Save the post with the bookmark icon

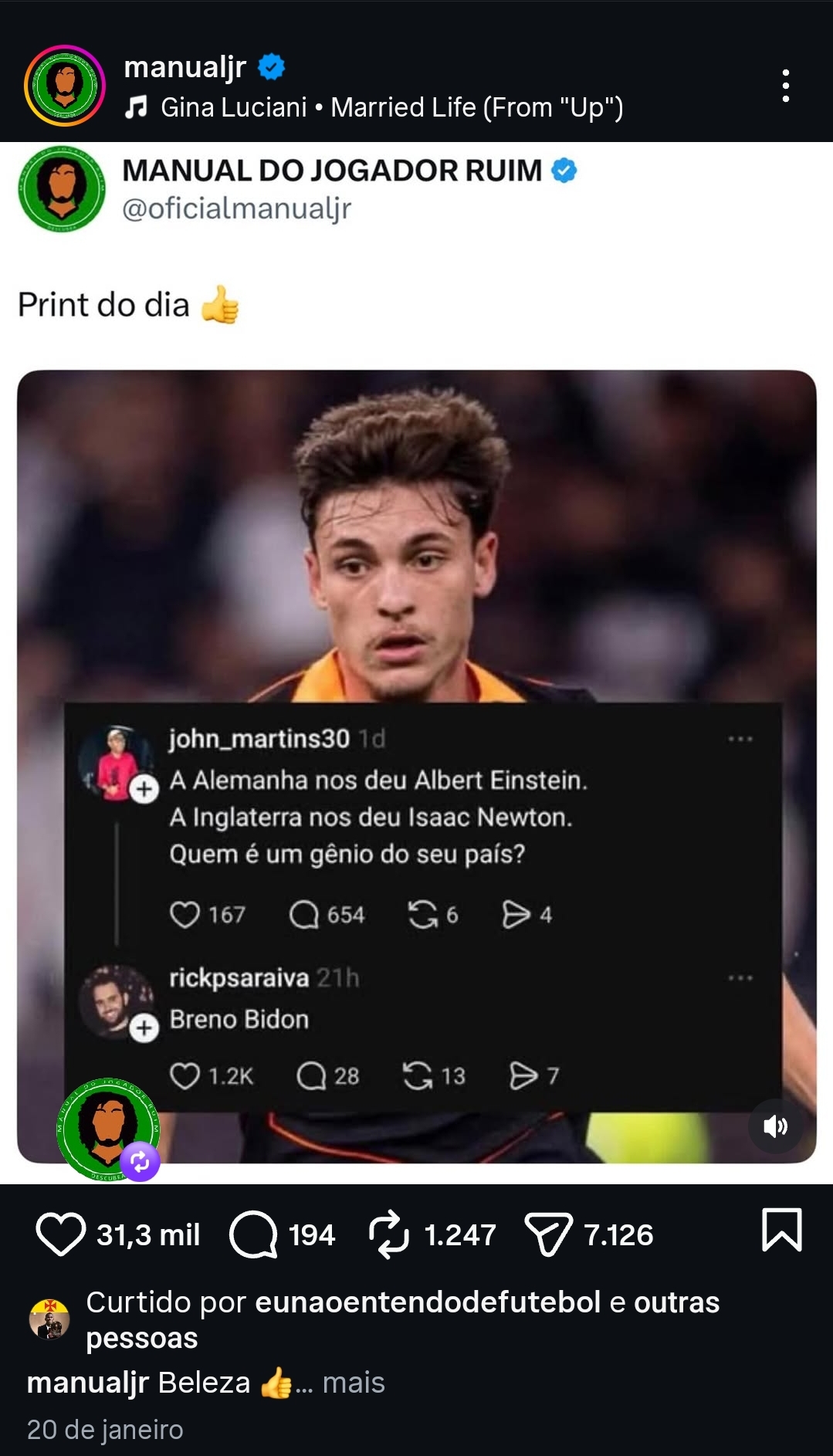click(x=781, y=1230)
